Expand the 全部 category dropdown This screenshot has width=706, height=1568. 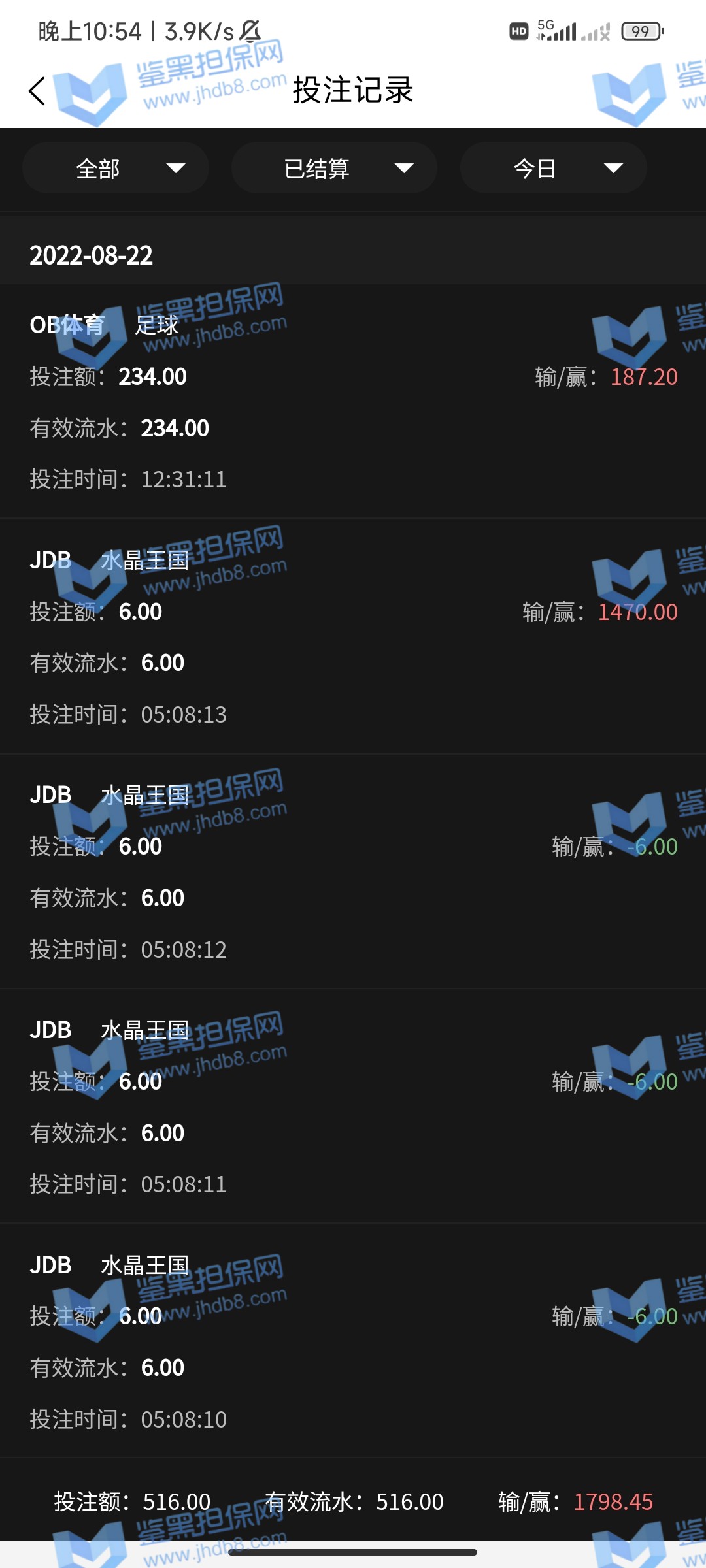[116, 169]
